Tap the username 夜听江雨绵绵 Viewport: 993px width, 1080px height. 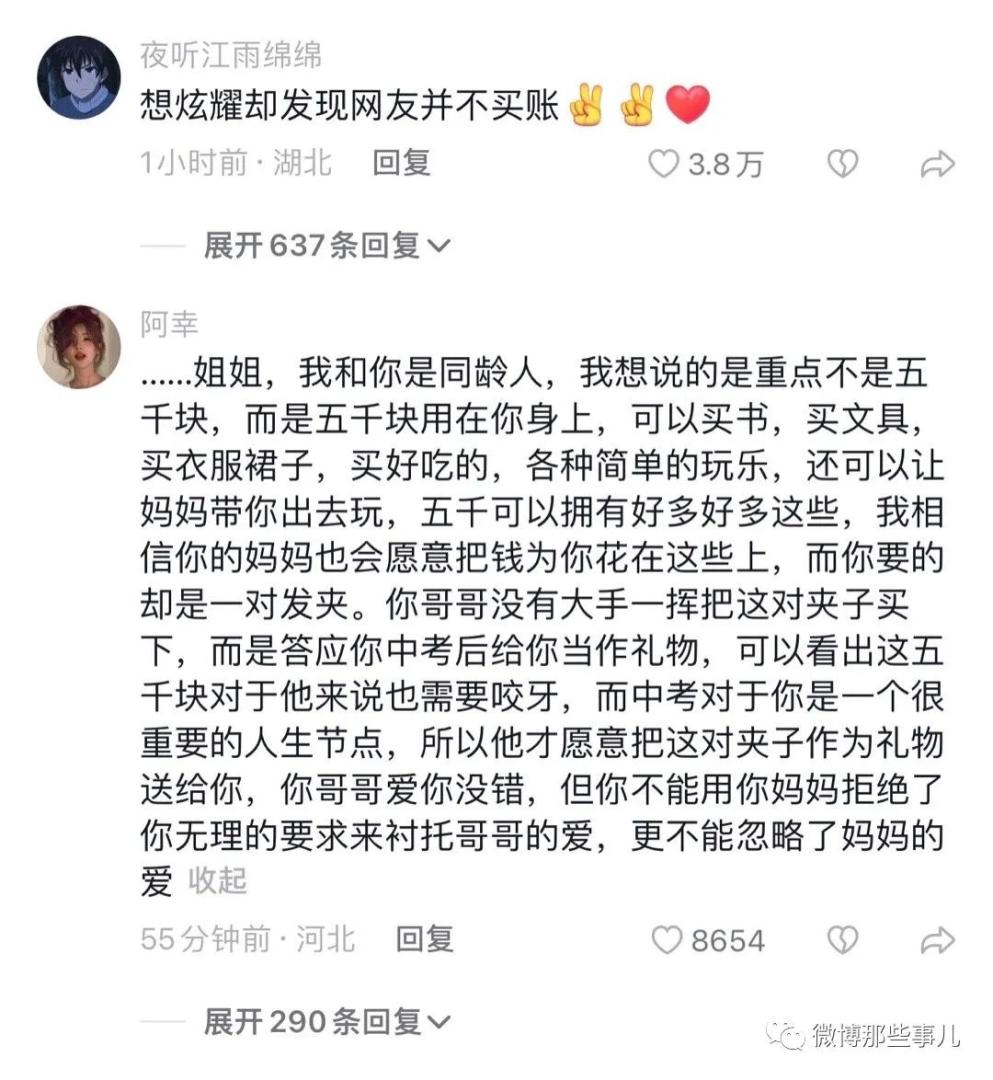click(231, 55)
